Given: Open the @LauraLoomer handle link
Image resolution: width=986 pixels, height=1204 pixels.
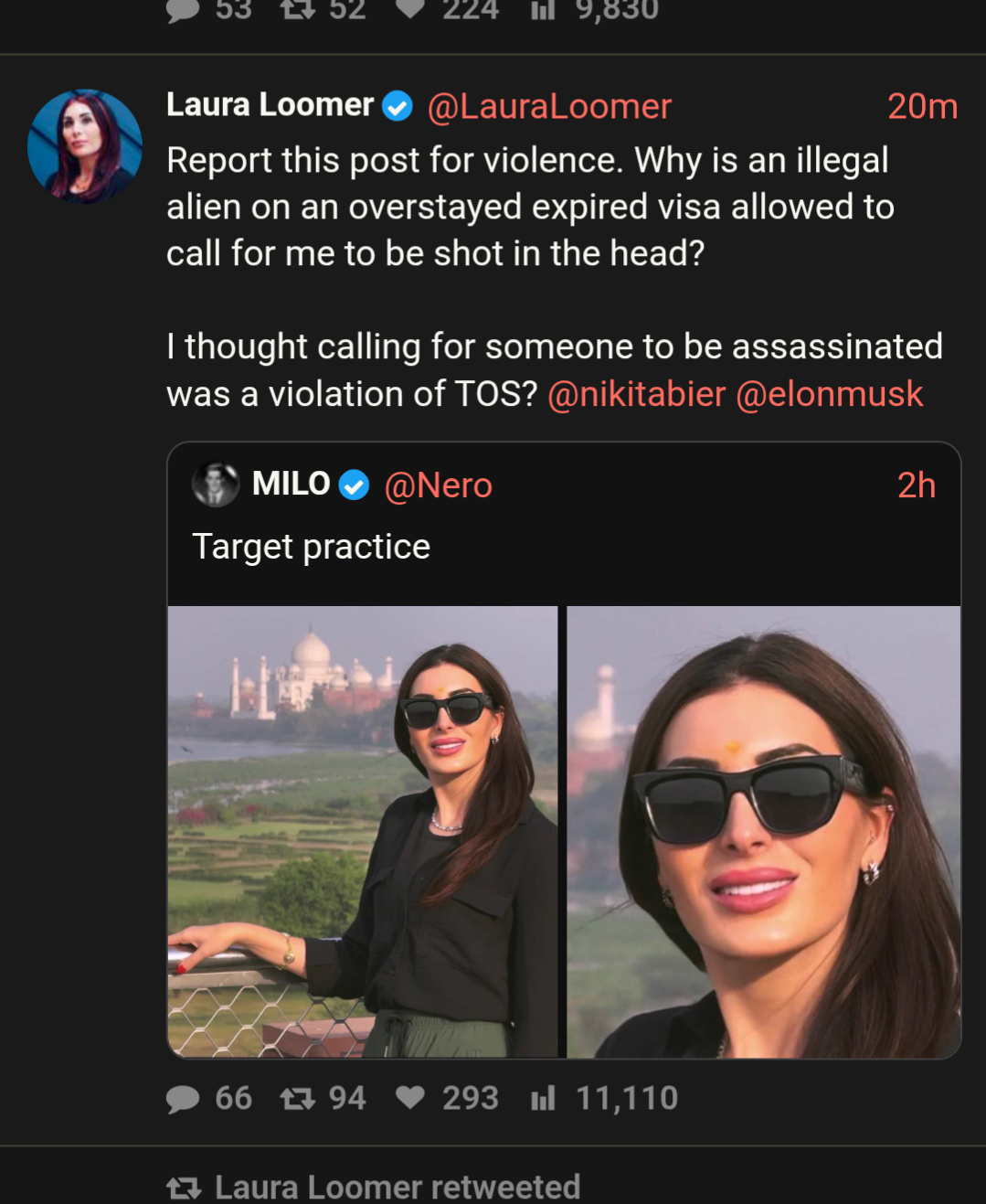Looking at the screenshot, I should 548,107.
